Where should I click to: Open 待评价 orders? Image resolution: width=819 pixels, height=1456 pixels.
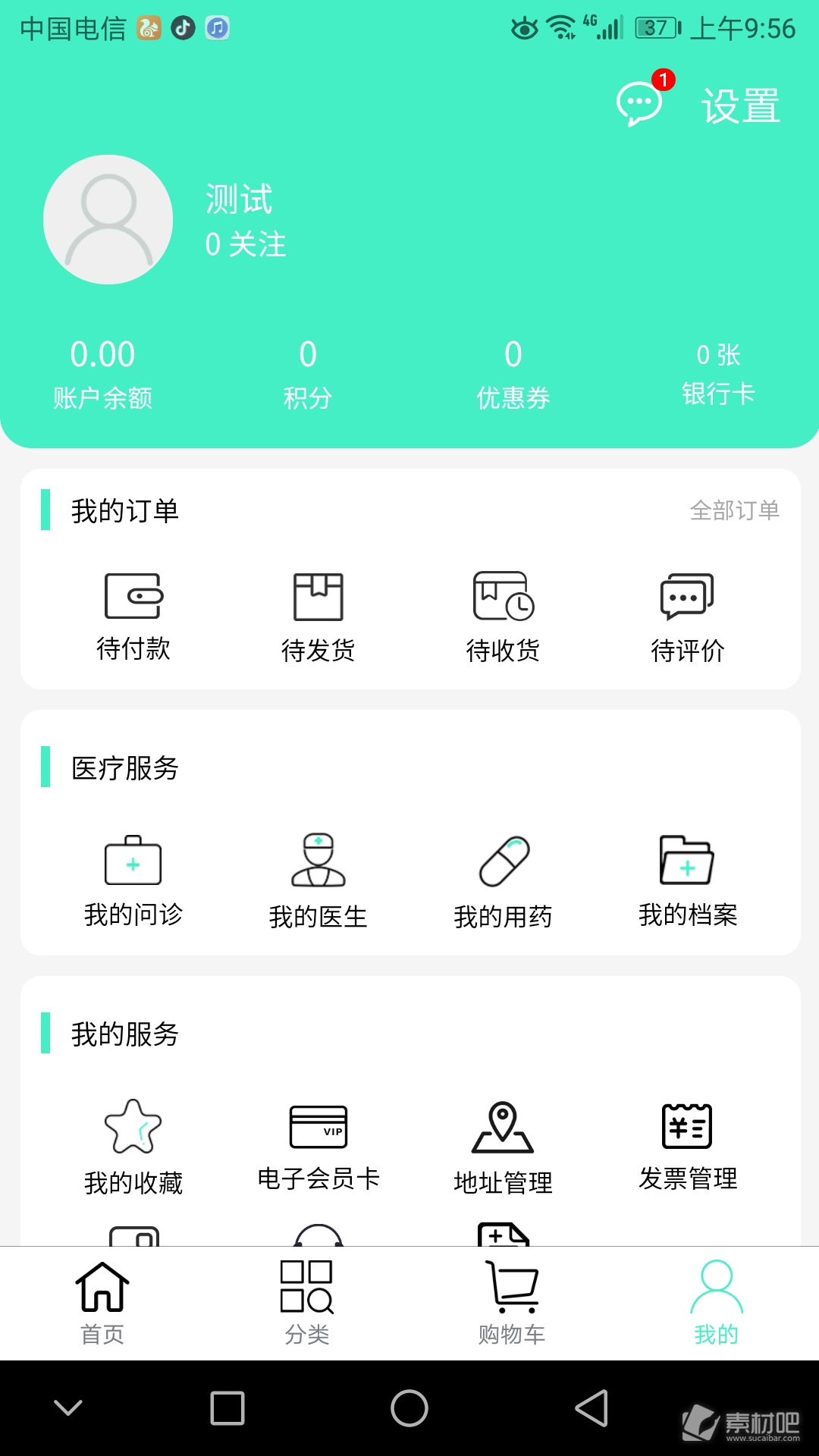pyautogui.click(x=688, y=617)
